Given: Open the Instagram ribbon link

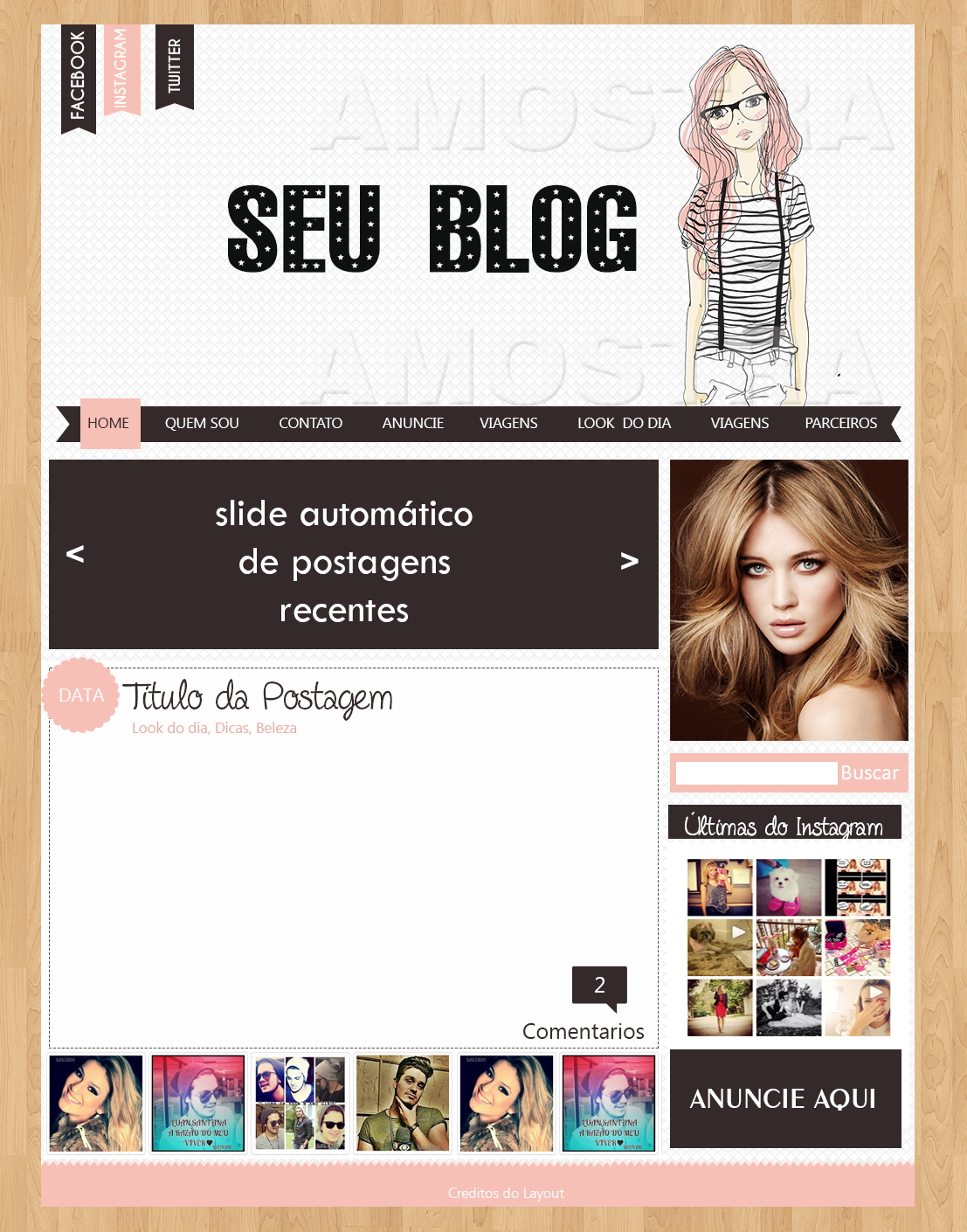Looking at the screenshot, I should click(x=122, y=70).
